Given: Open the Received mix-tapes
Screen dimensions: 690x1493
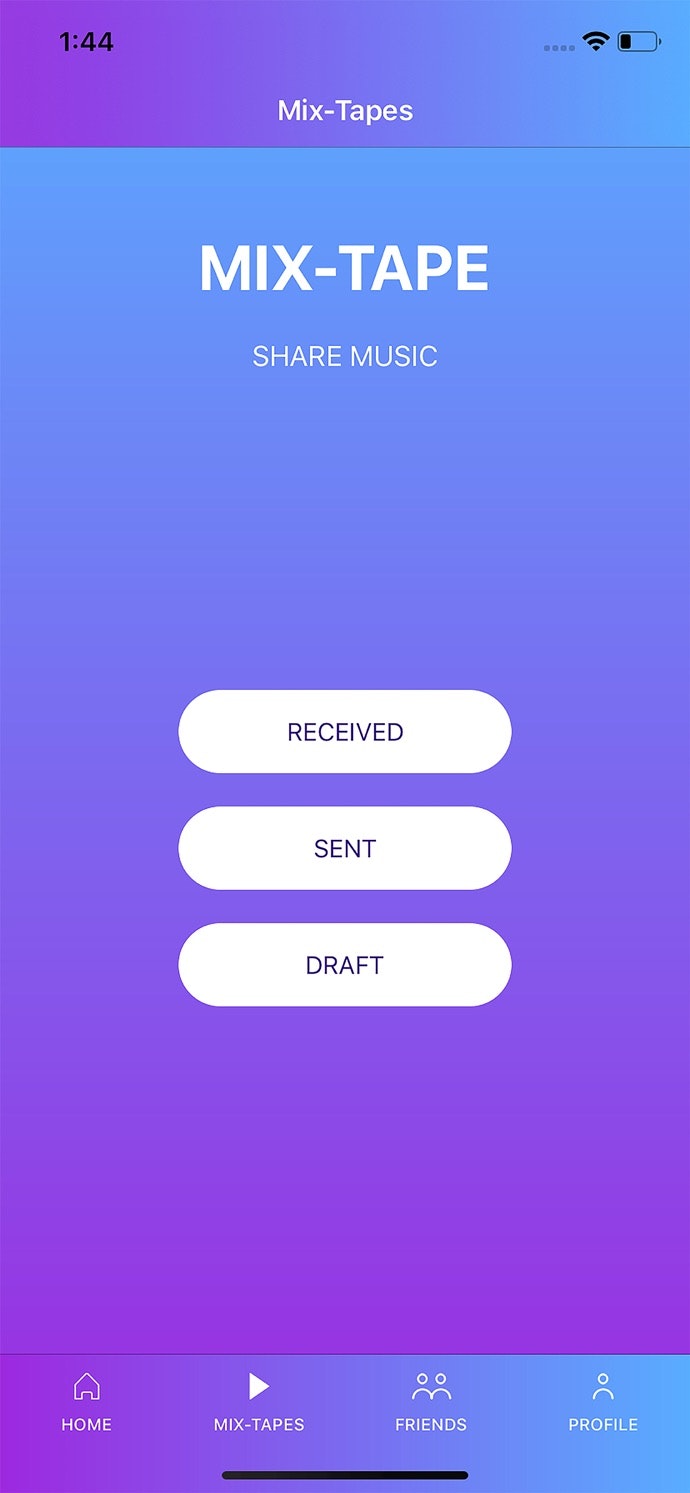Looking at the screenshot, I should [x=345, y=732].
